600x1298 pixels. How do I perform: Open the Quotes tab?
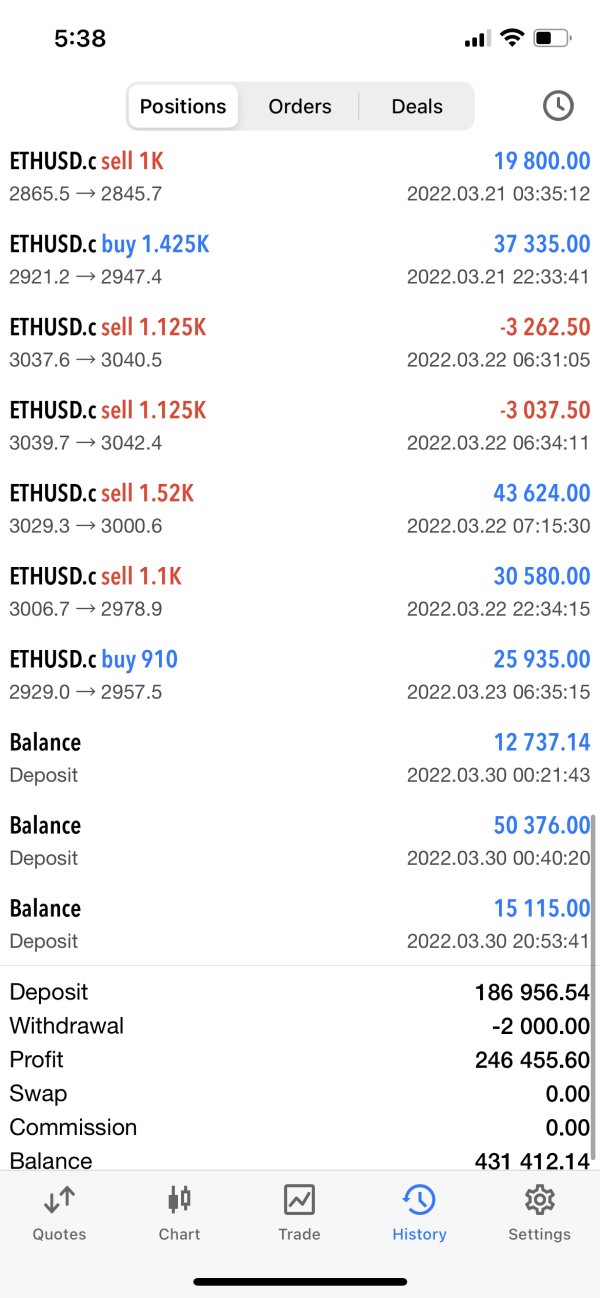[x=60, y=1212]
